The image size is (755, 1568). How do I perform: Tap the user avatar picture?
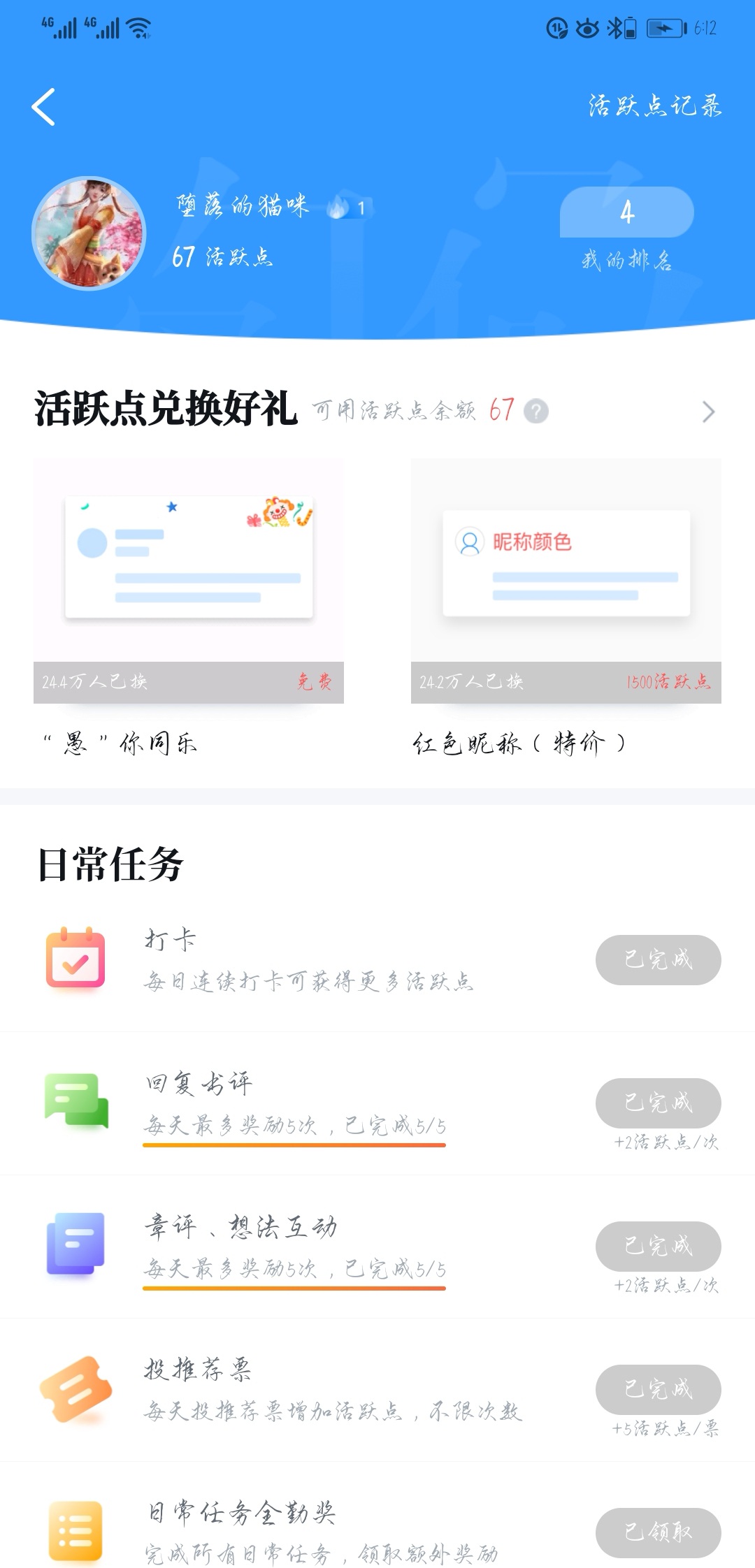point(89,233)
